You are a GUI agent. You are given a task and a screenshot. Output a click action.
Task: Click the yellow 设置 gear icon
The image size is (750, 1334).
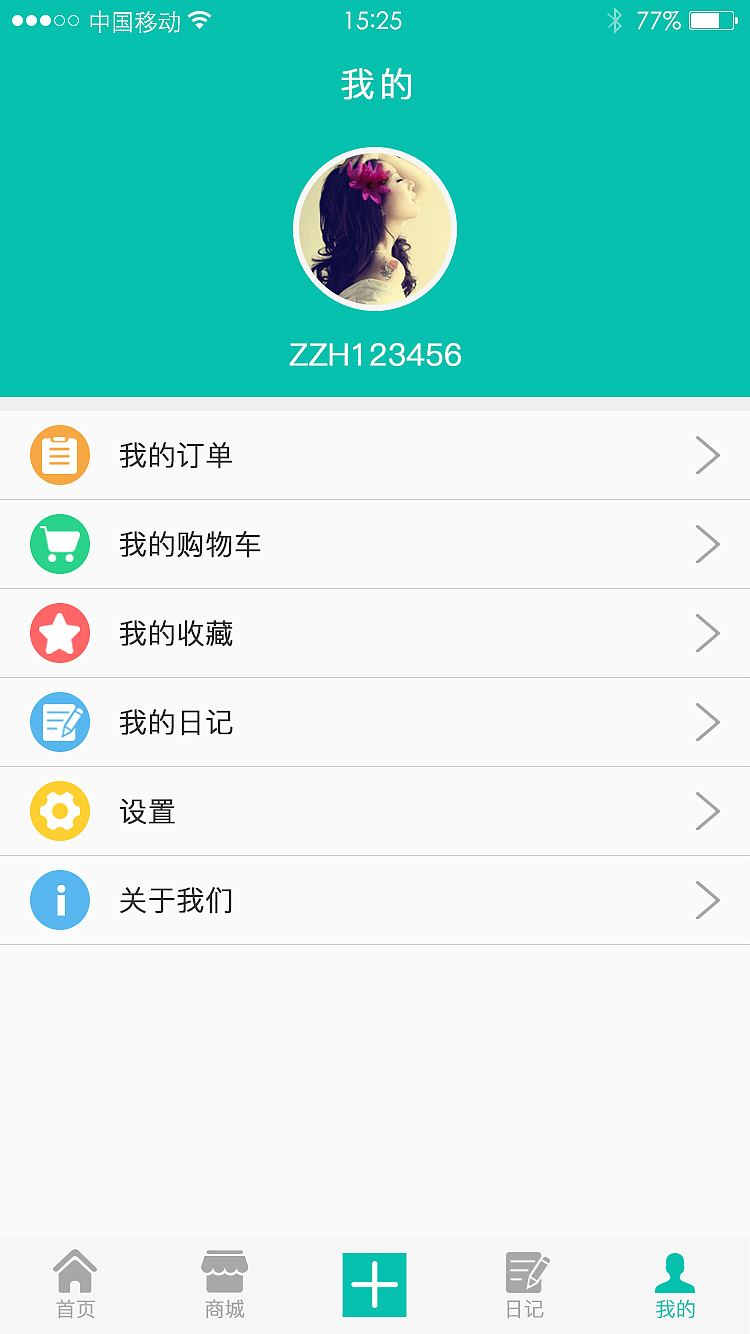point(60,811)
